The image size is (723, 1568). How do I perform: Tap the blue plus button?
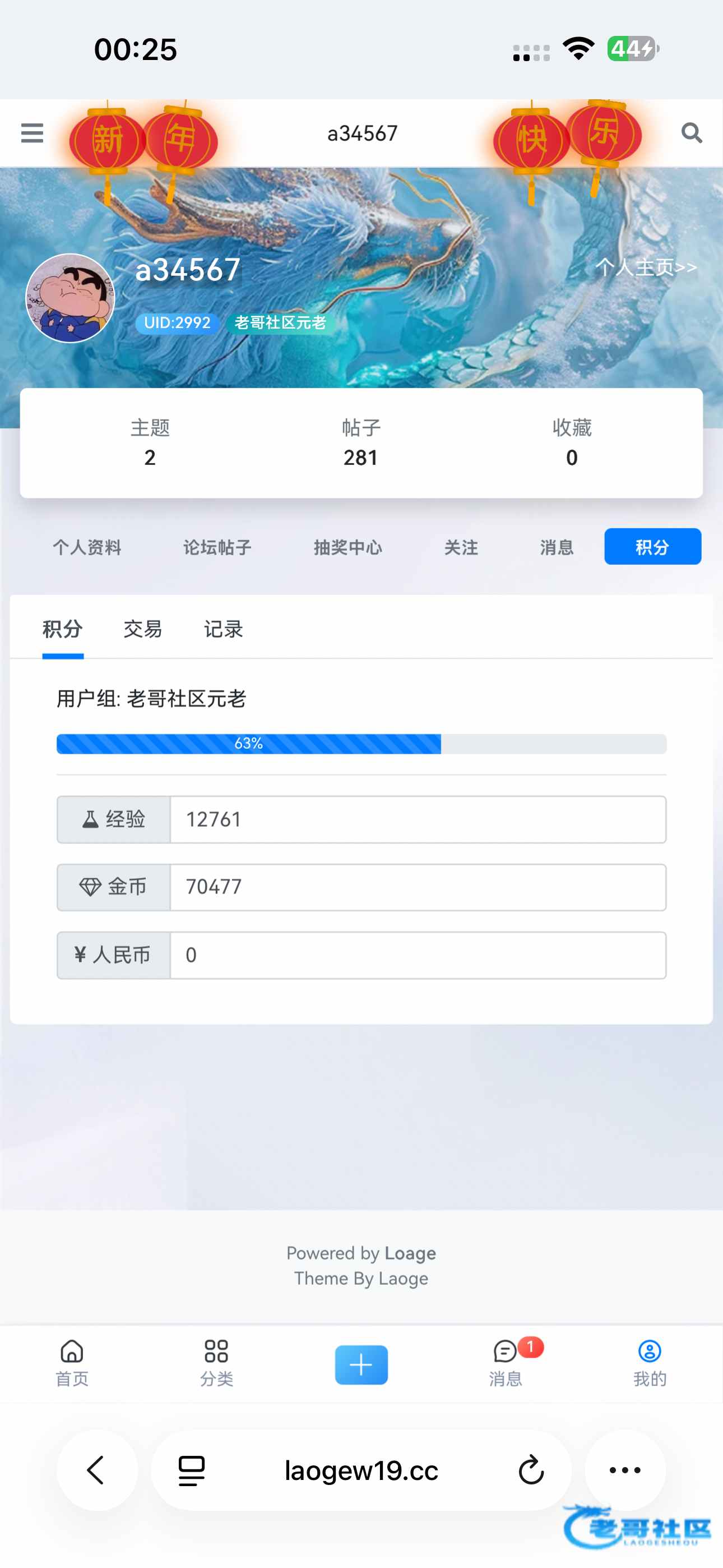click(361, 1364)
